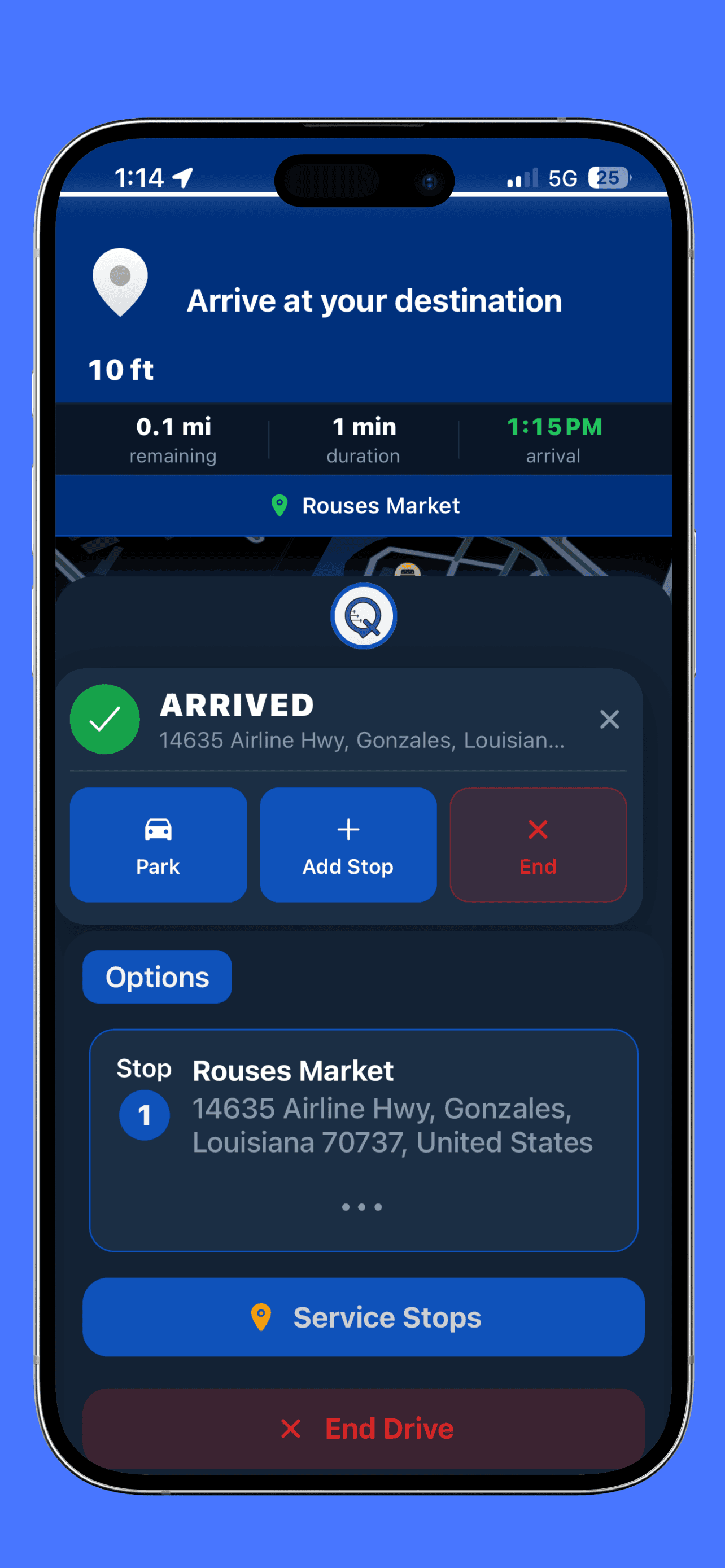Tap the round Q logo button

(x=364, y=616)
